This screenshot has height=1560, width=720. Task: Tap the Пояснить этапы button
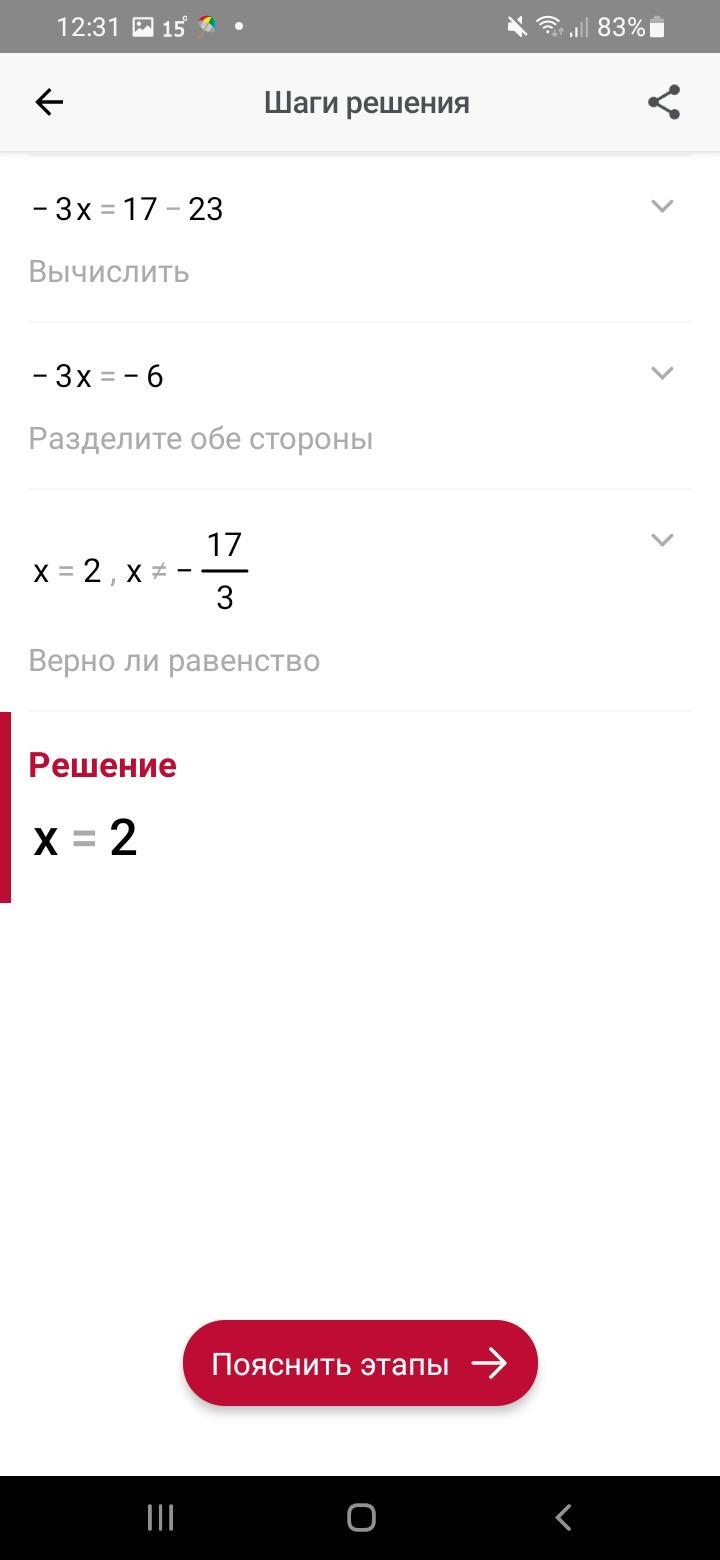pos(360,1364)
